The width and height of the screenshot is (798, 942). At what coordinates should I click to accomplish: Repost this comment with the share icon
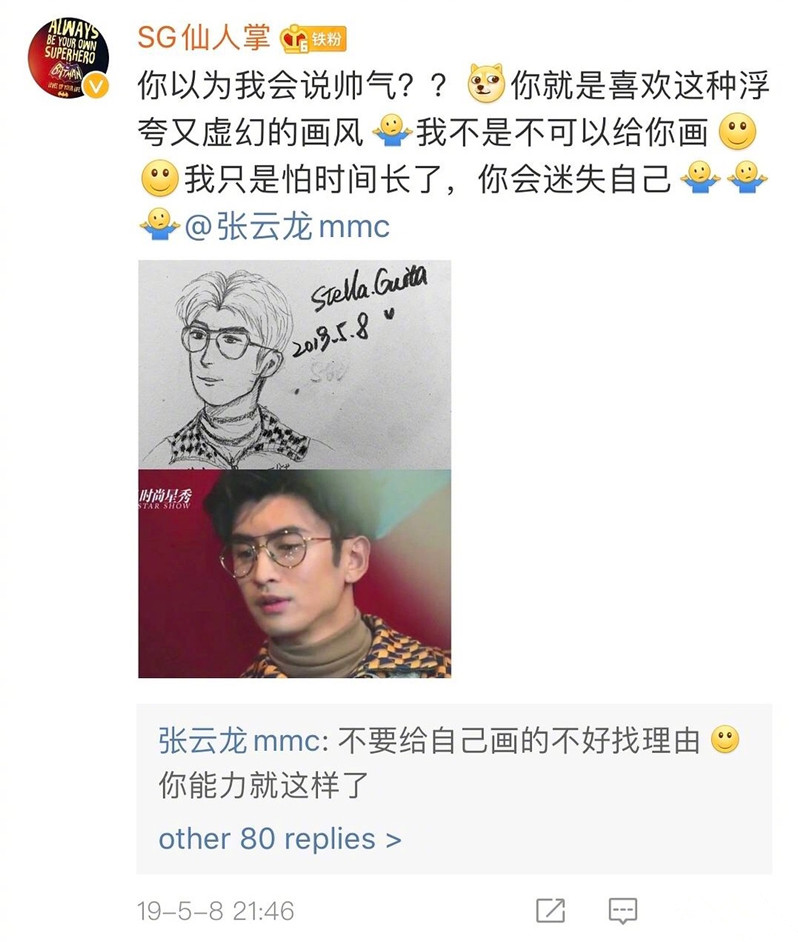point(550,910)
